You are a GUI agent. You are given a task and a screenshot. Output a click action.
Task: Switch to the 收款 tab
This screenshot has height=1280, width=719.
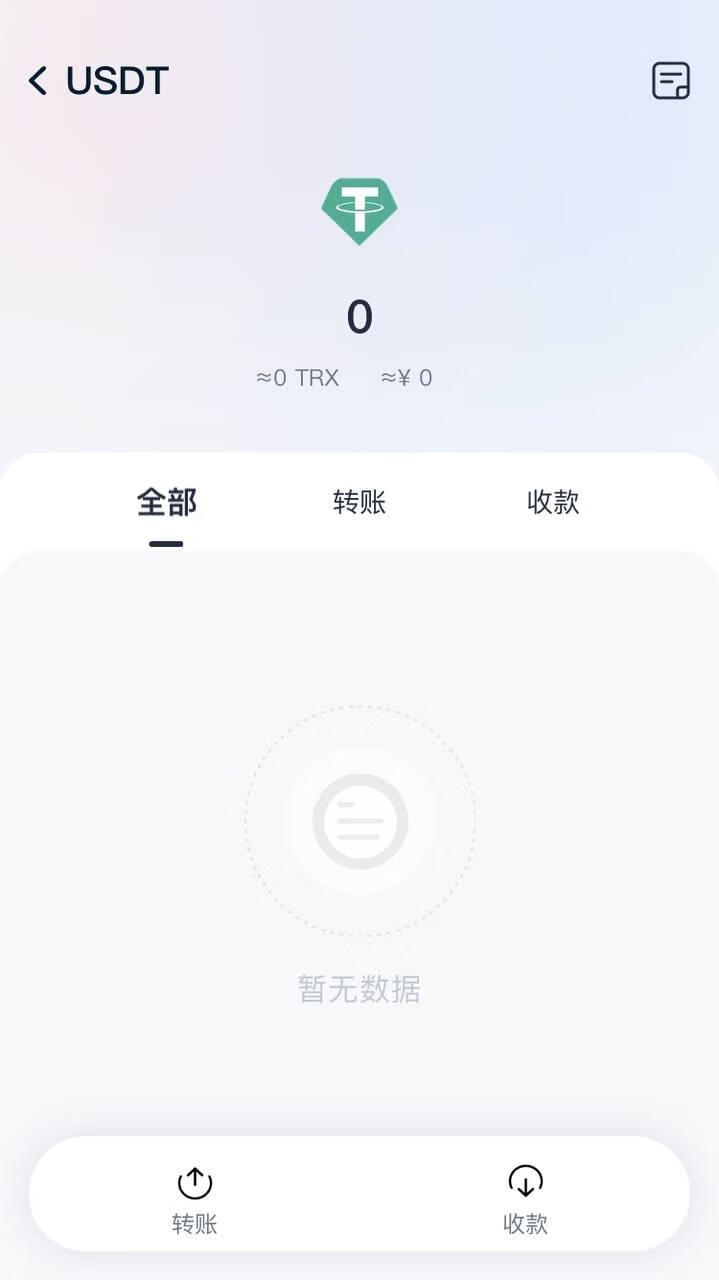[x=553, y=502]
